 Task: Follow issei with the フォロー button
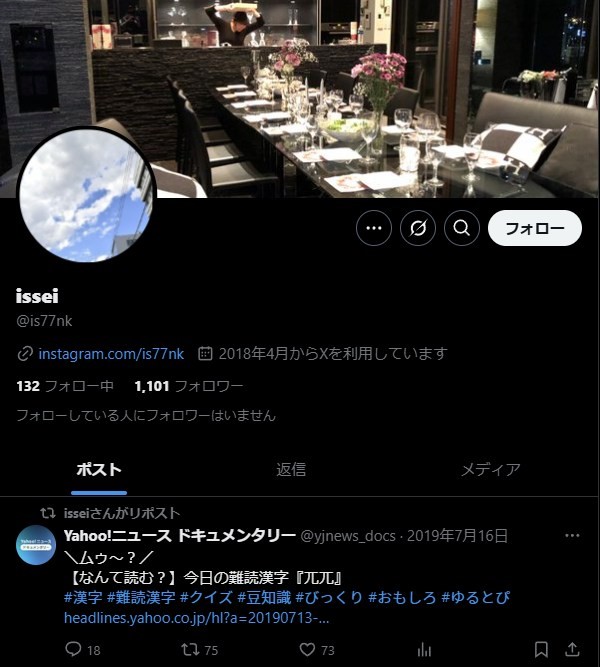pyautogui.click(x=534, y=228)
